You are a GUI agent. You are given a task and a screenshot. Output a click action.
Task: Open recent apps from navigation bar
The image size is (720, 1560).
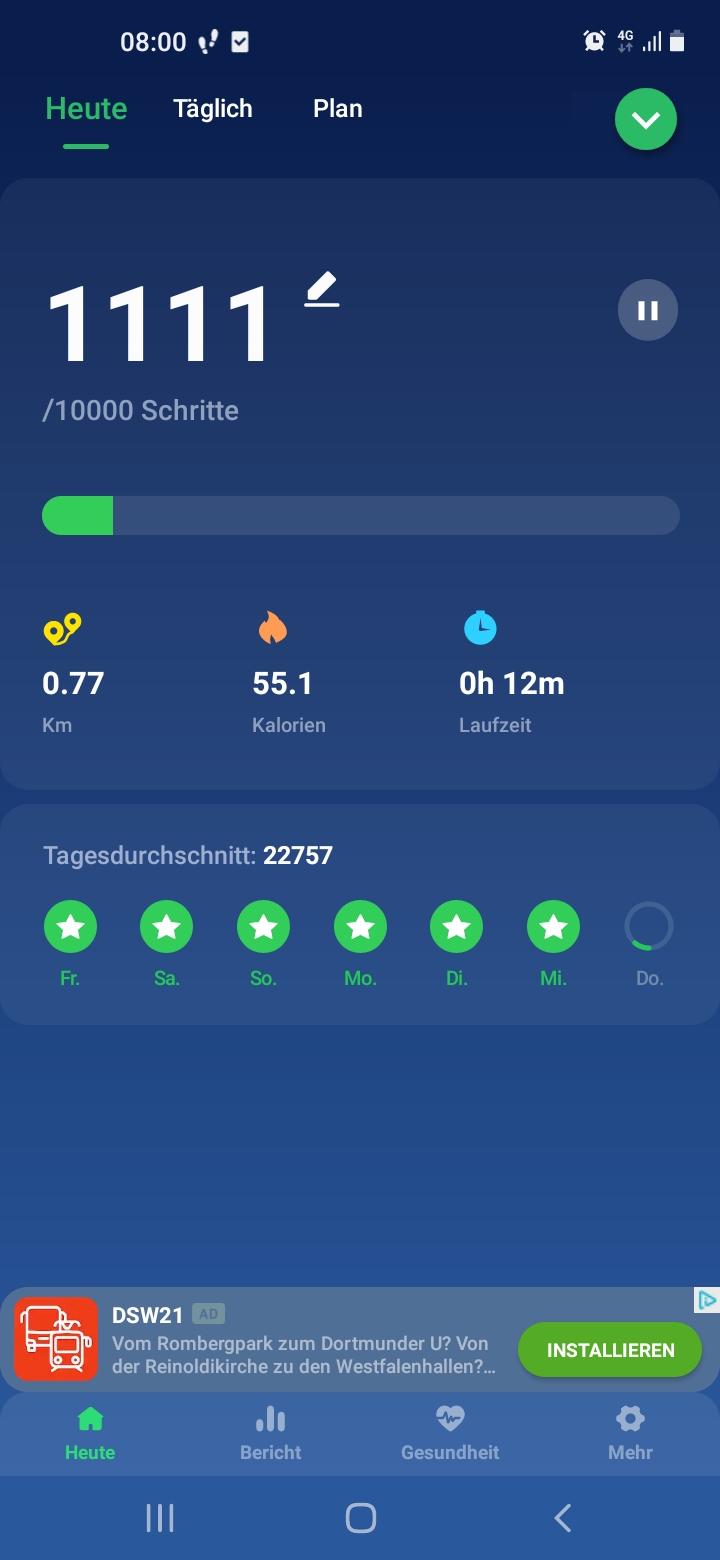(160, 1518)
